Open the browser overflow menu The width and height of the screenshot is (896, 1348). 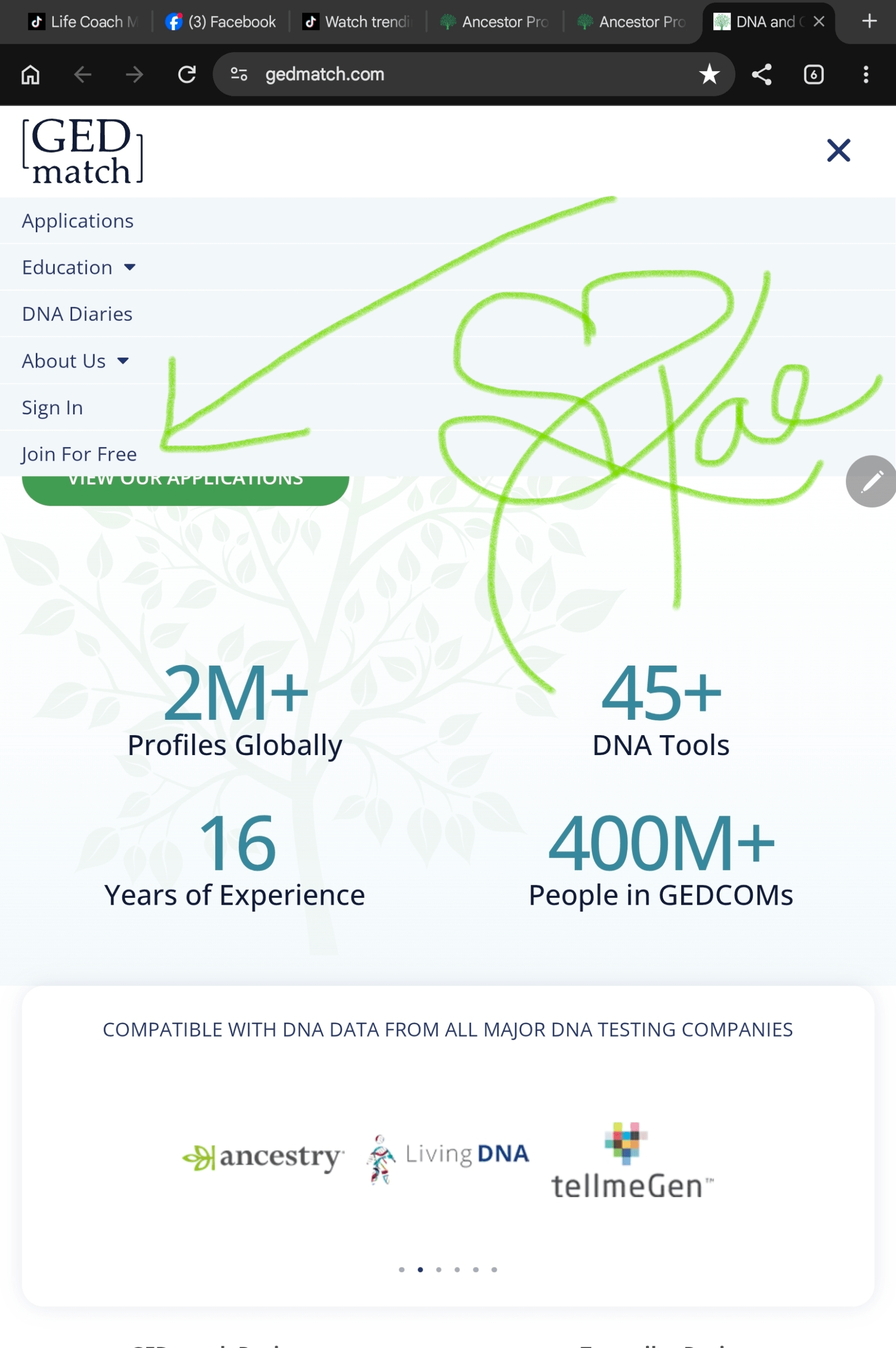tap(865, 74)
